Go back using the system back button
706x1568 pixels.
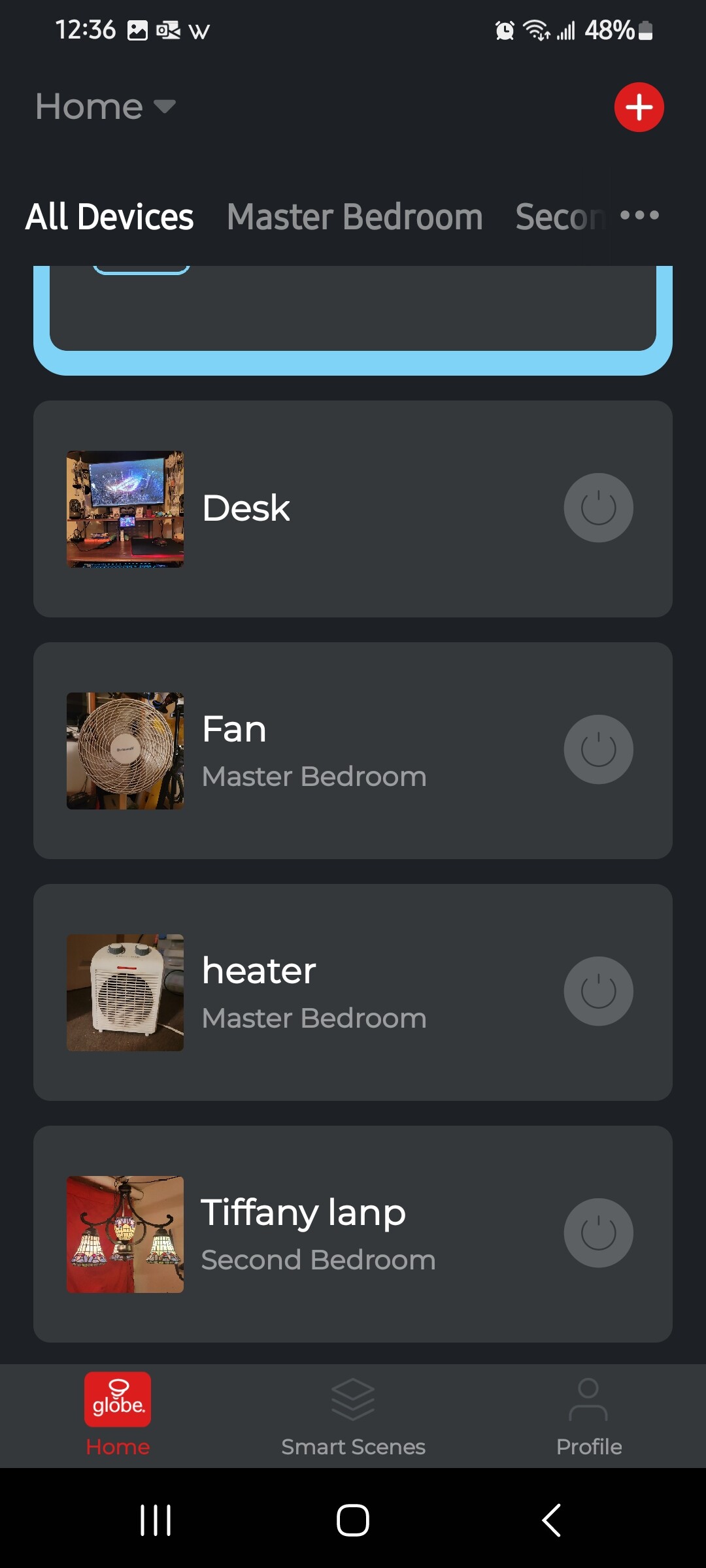[x=551, y=1520]
